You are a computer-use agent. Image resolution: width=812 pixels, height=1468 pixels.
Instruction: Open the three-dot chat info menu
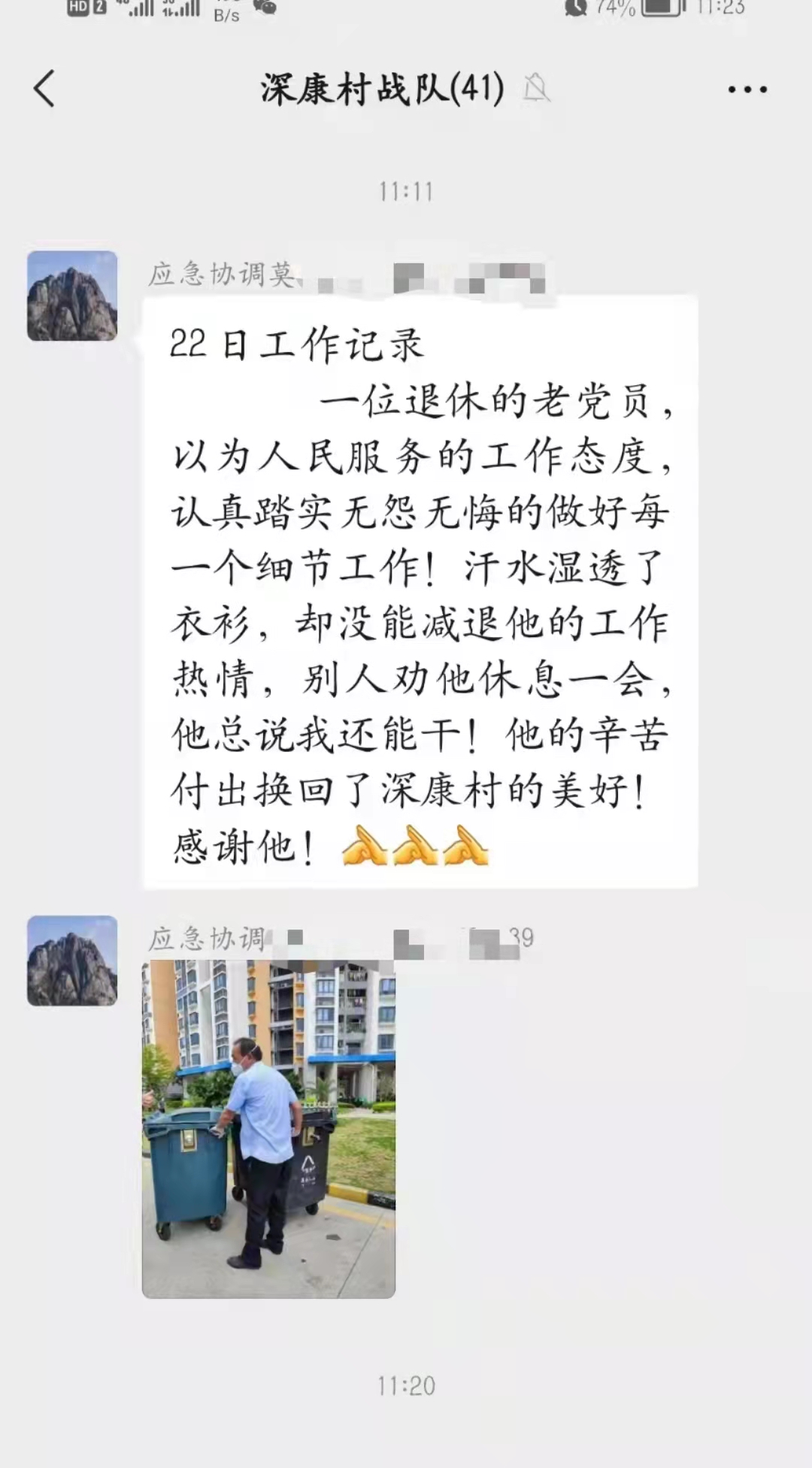747,89
